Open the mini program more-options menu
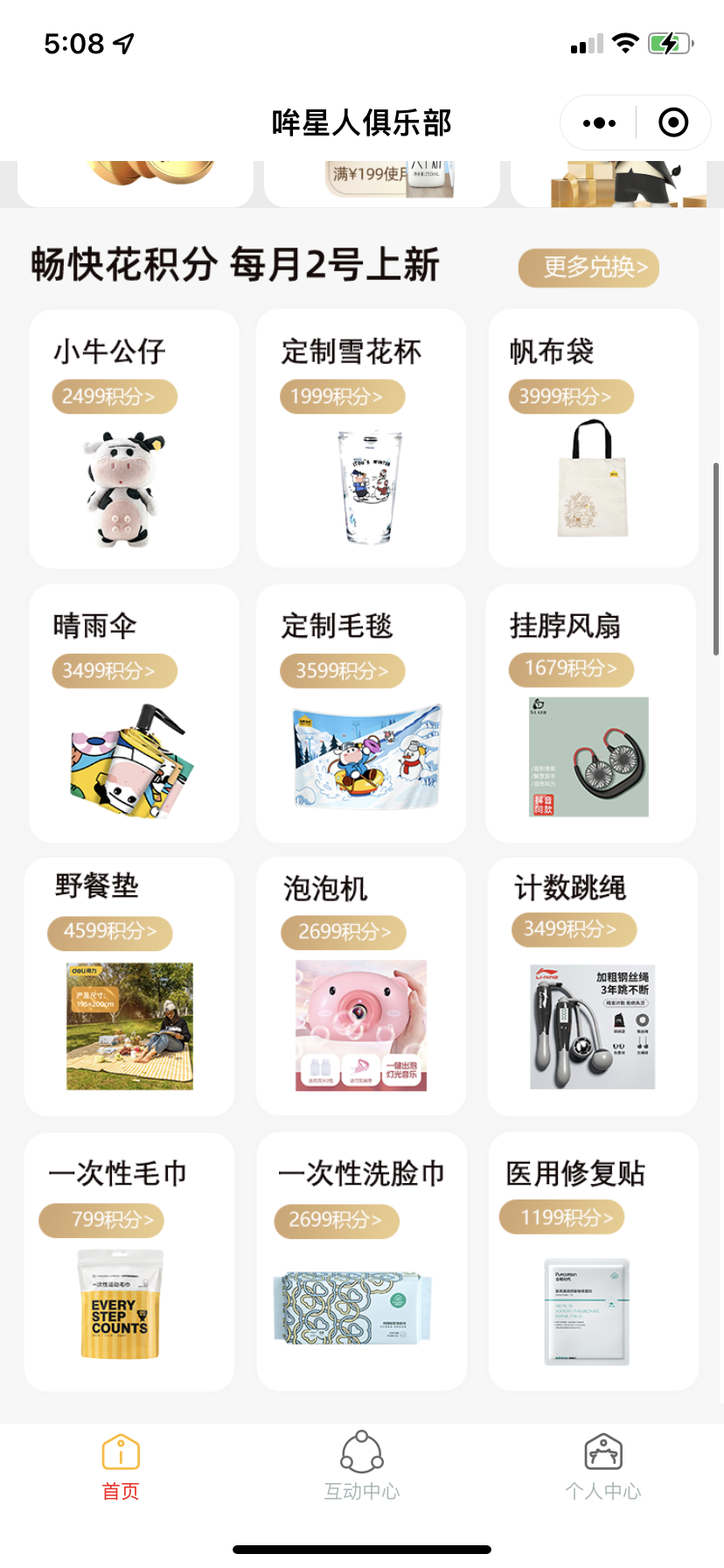 [599, 123]
